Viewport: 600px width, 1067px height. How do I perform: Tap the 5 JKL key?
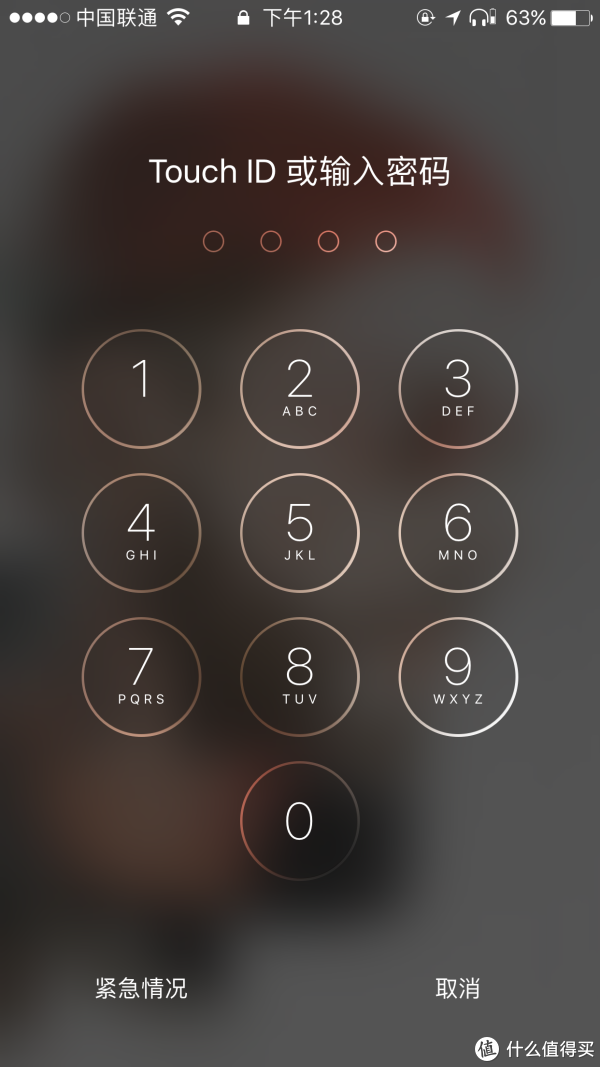click(300, 533)
